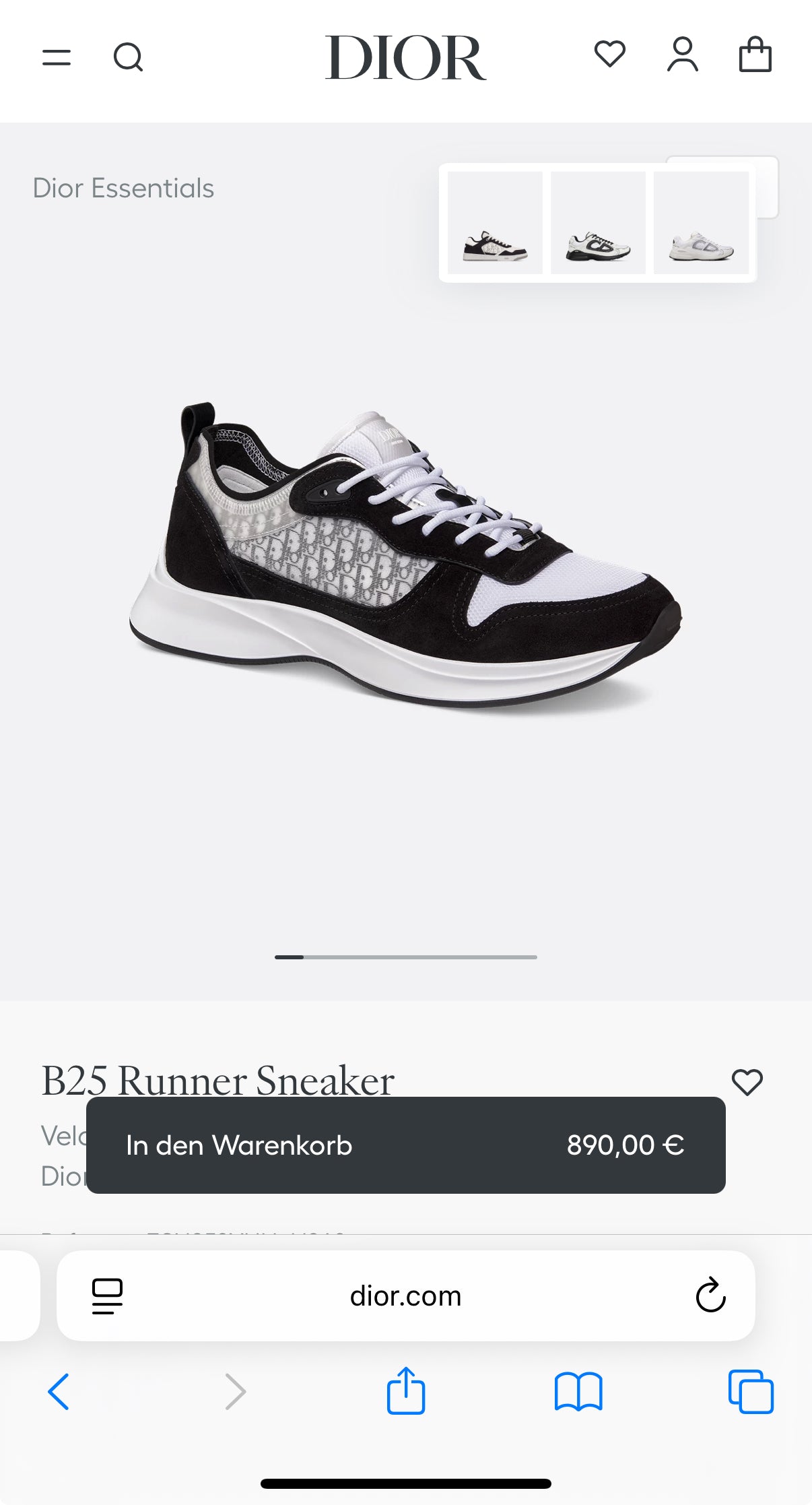The image size is (812, 1505).
Task: Open wishlist heart in the top bar
Action: tap(610, 55)
